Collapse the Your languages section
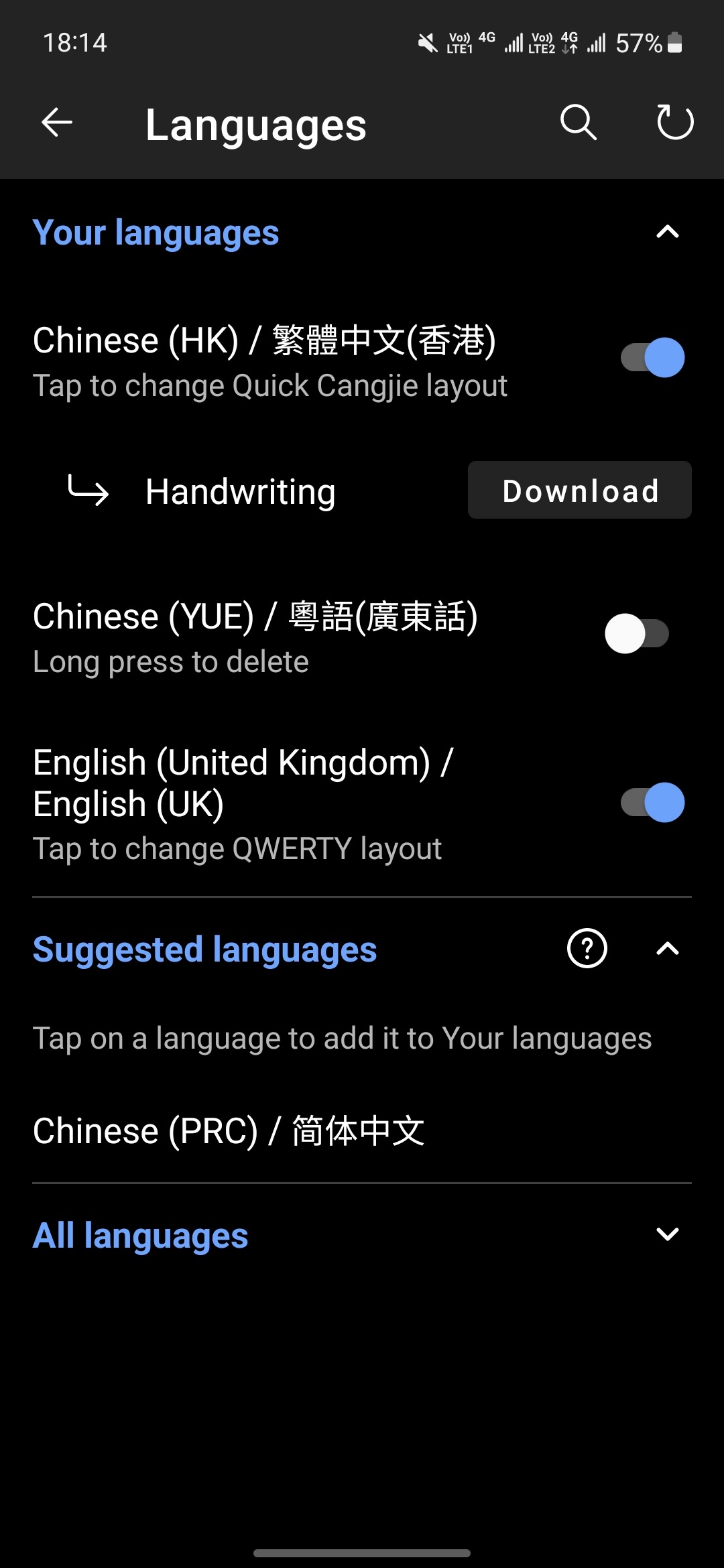The height and width of the screenshot is (1568, 724). [x=667, y=232]
